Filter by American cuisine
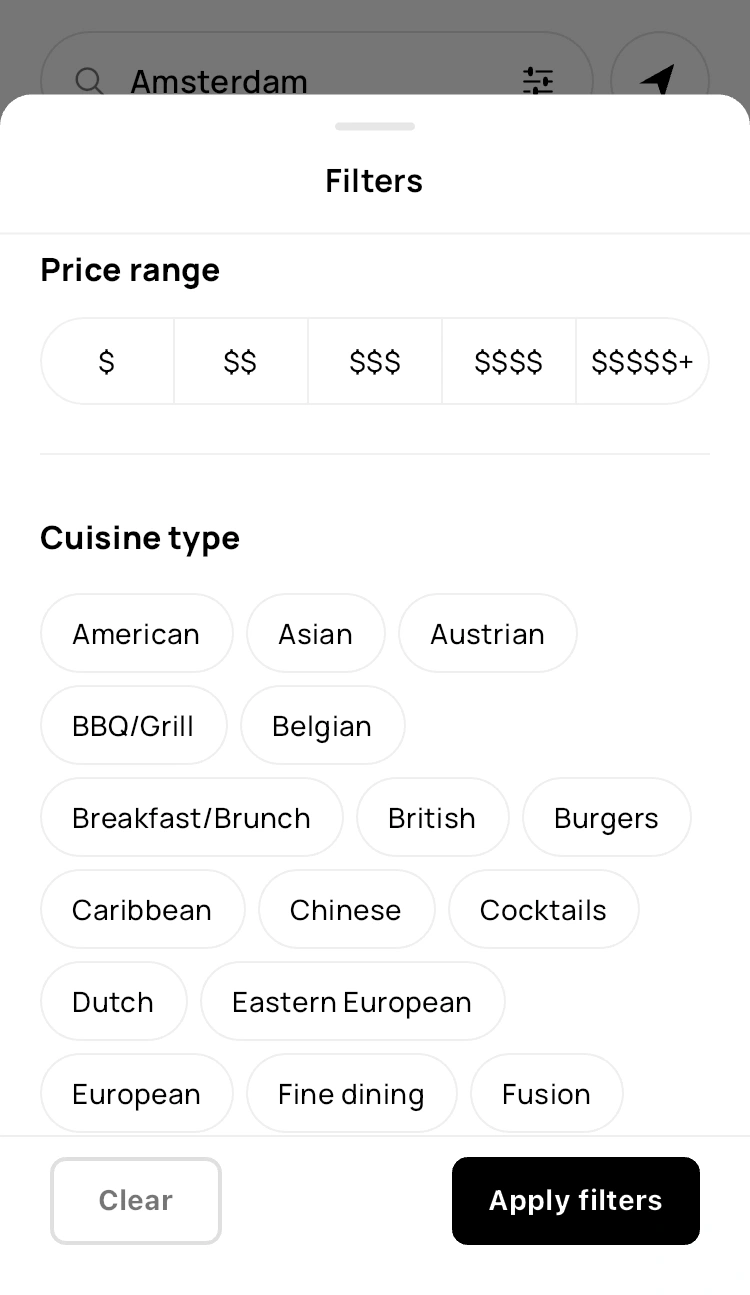Screen dimensions: 750x1295 137,633
